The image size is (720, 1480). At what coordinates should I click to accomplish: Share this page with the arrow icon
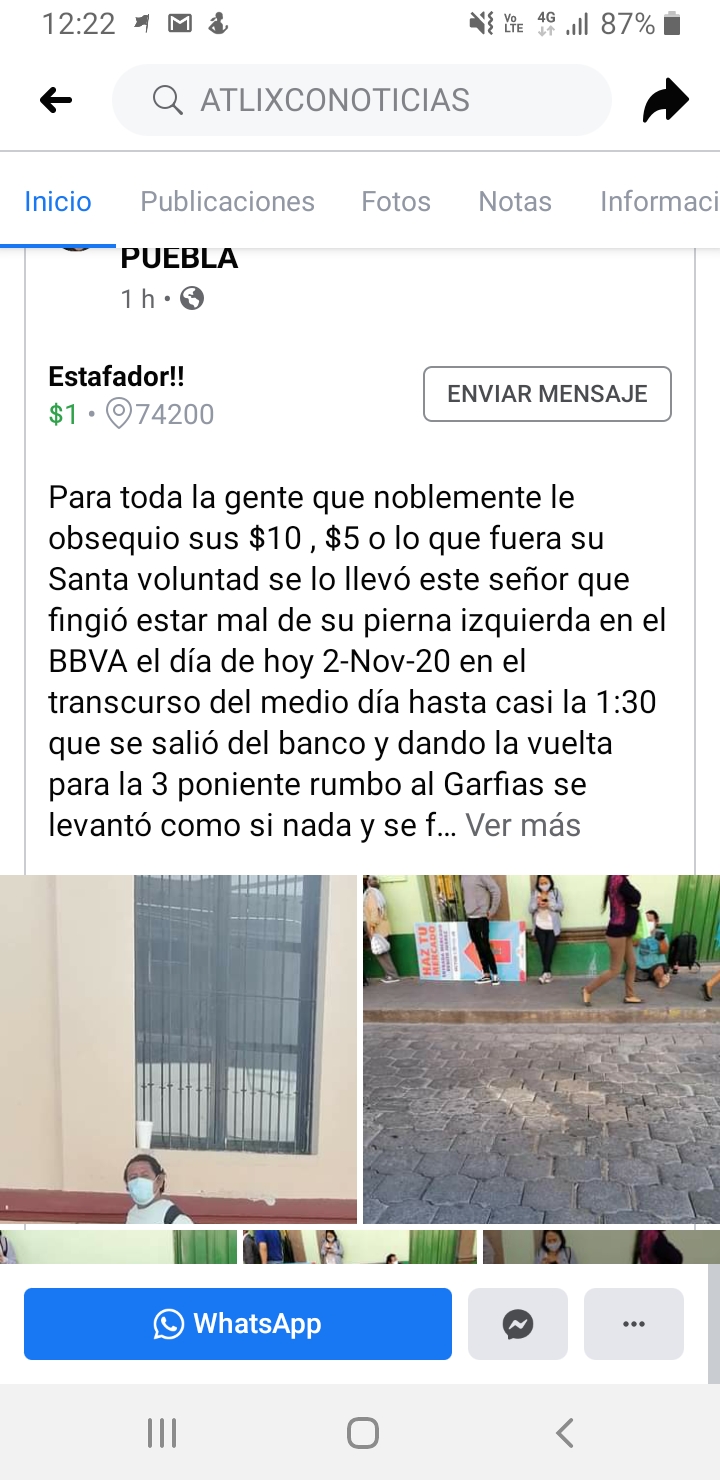pos(665,100)
